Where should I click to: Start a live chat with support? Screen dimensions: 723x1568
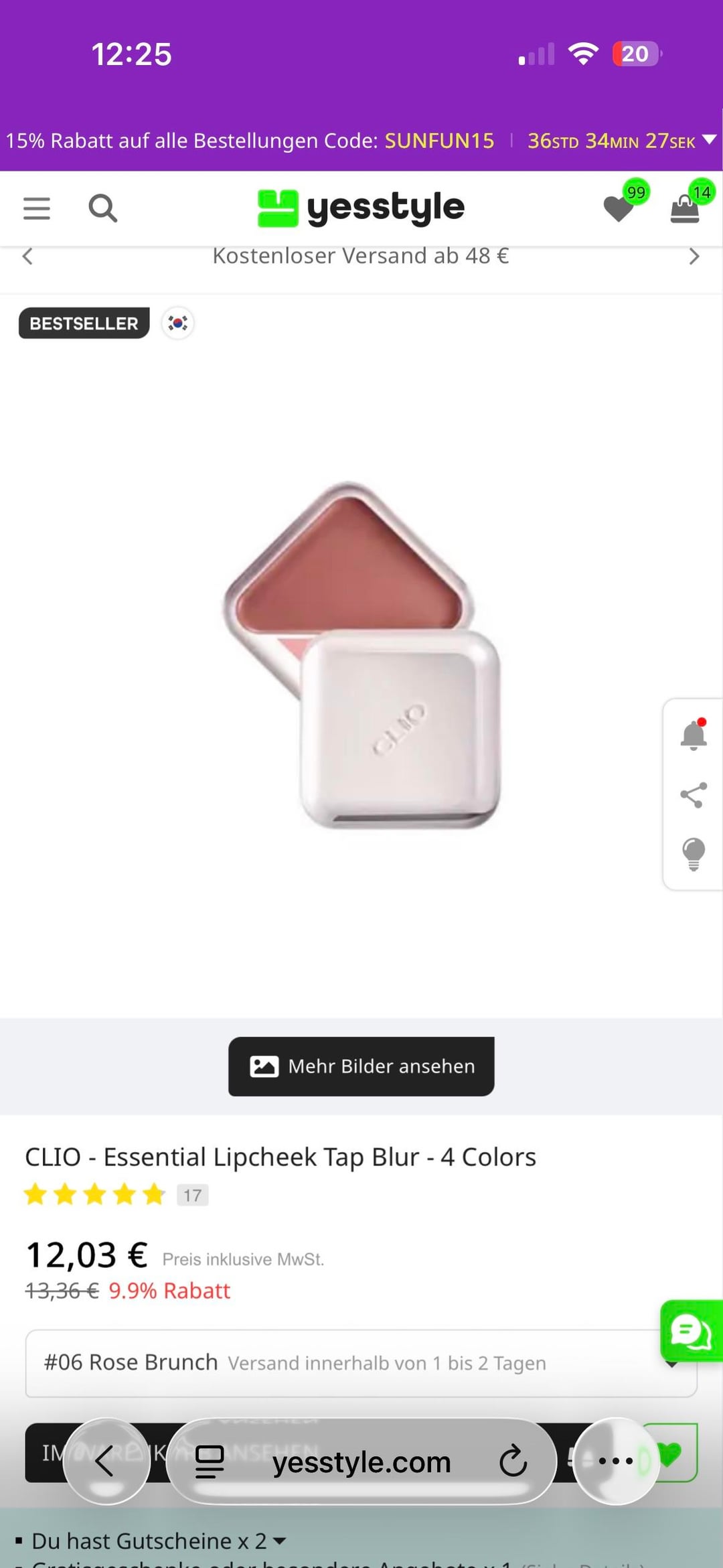(691, 1331)
